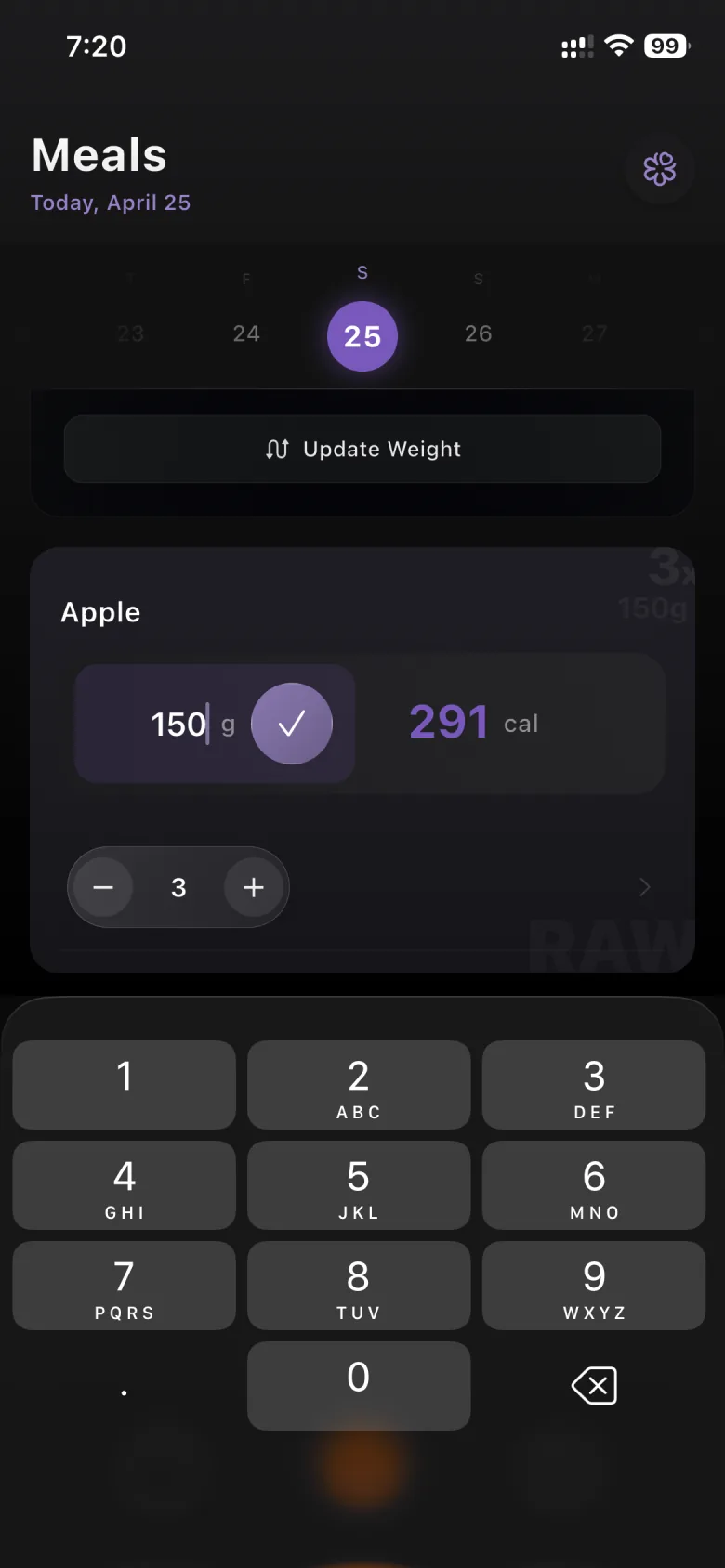Viewport: 725px width, 1568px height.
Task: Tap the plus icon to increase Apple quantity
Action: pyautogui.click(x=253, y=887)
